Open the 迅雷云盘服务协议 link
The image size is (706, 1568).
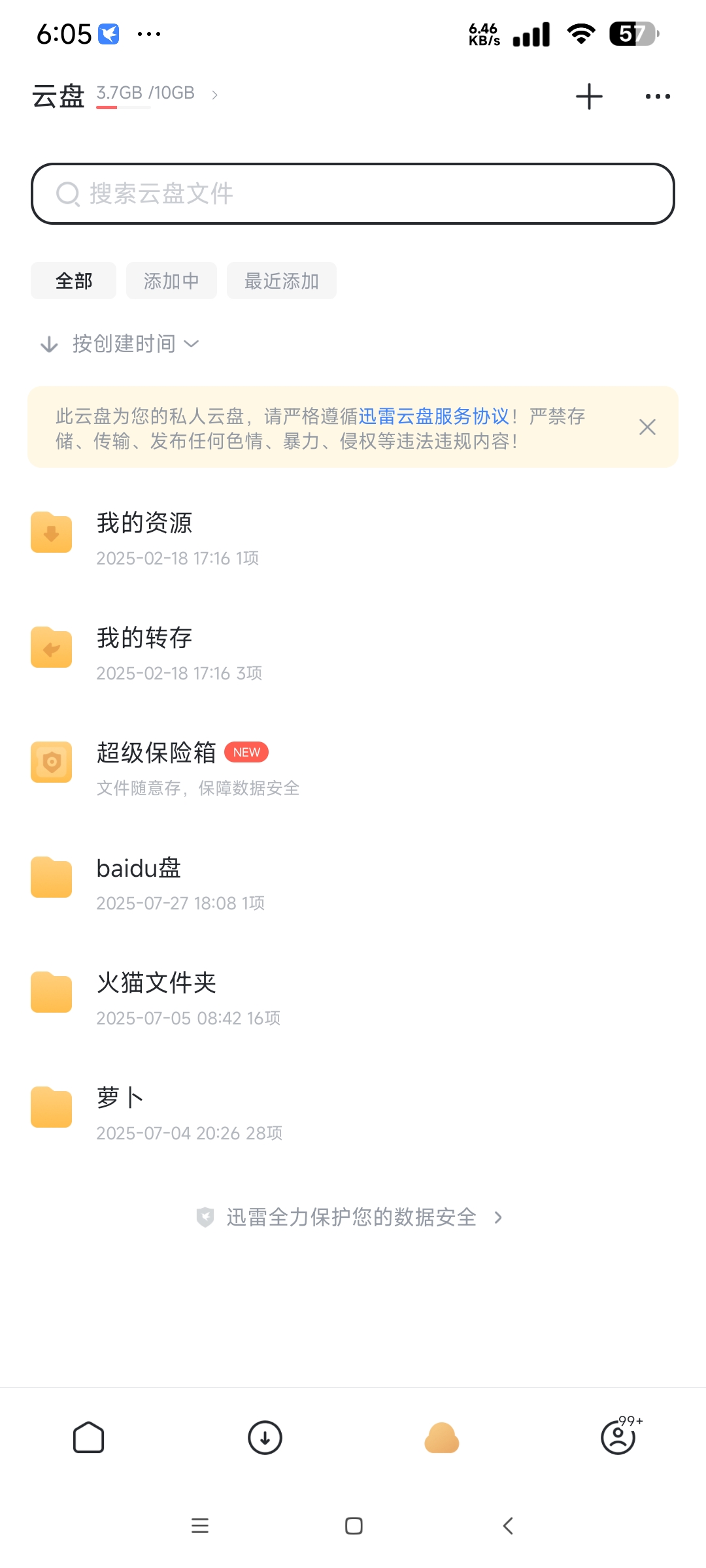[x=433, y=416]
